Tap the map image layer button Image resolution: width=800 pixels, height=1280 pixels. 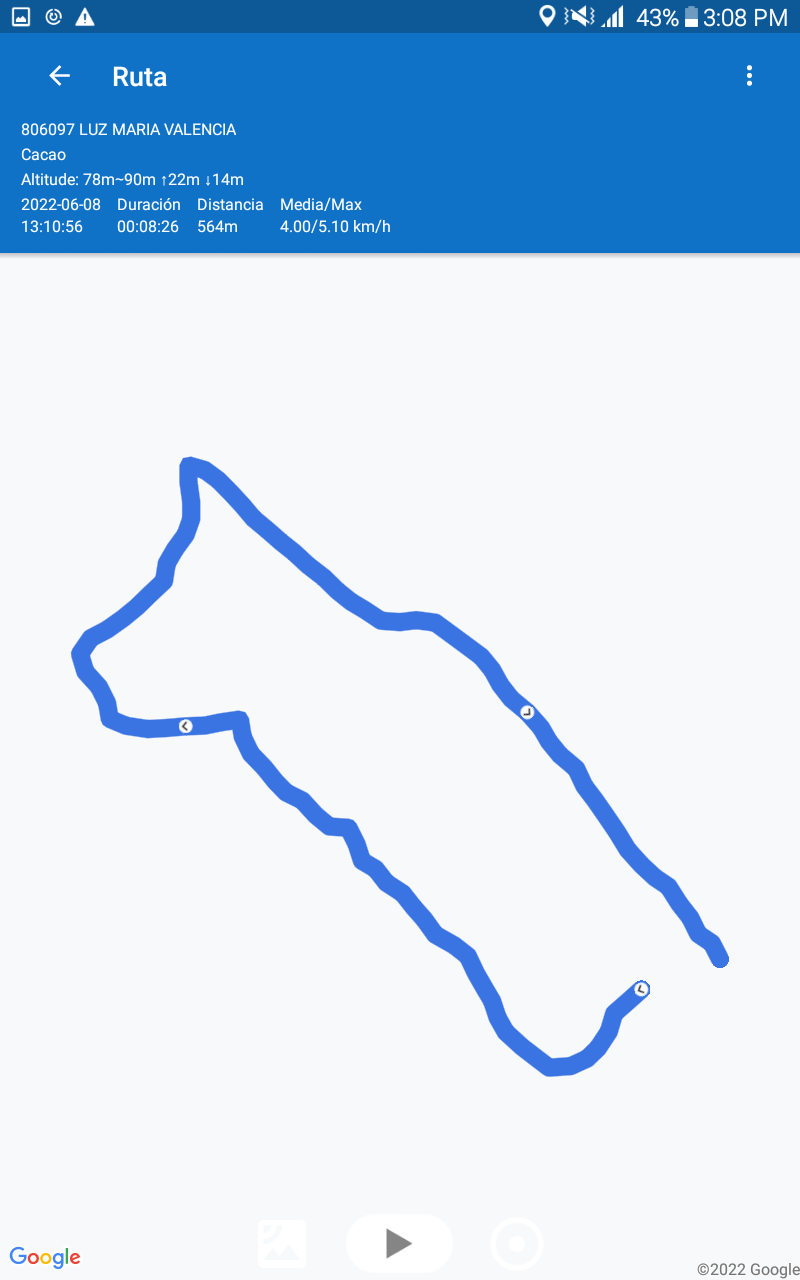tap(282, 1243)
